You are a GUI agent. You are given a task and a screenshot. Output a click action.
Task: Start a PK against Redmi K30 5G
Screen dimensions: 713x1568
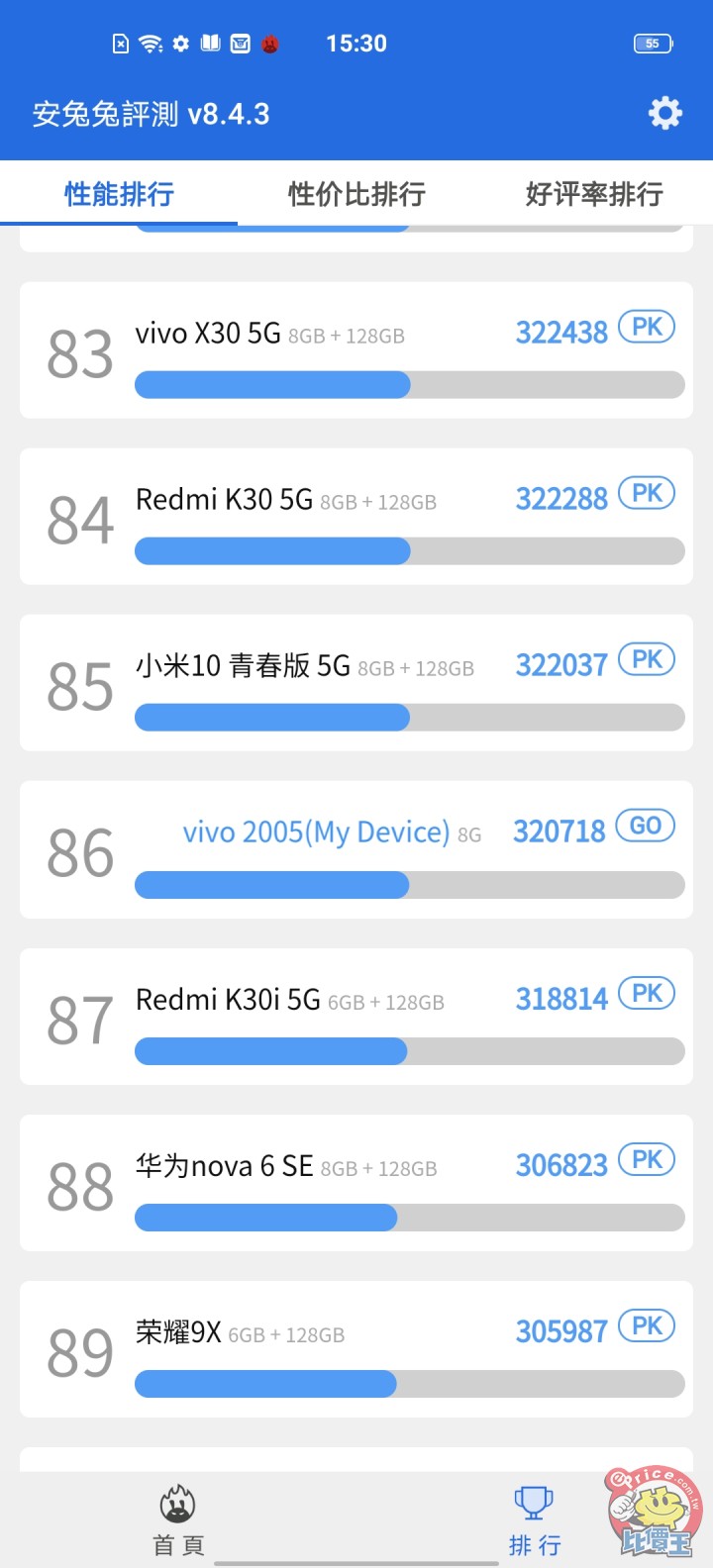[645, 492]
